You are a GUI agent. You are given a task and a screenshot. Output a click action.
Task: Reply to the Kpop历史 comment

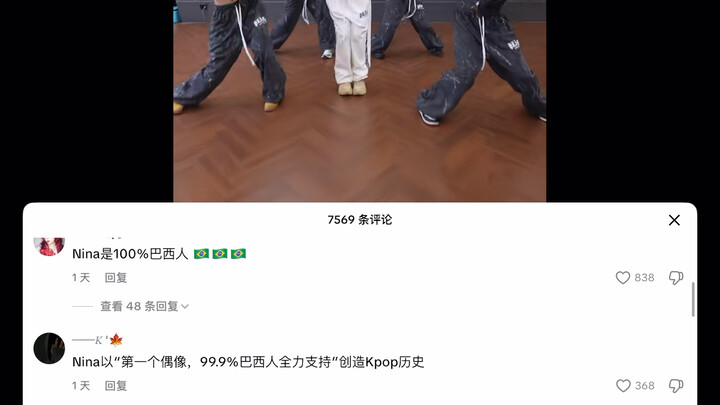pyautogui.click(x=116, y=386)
